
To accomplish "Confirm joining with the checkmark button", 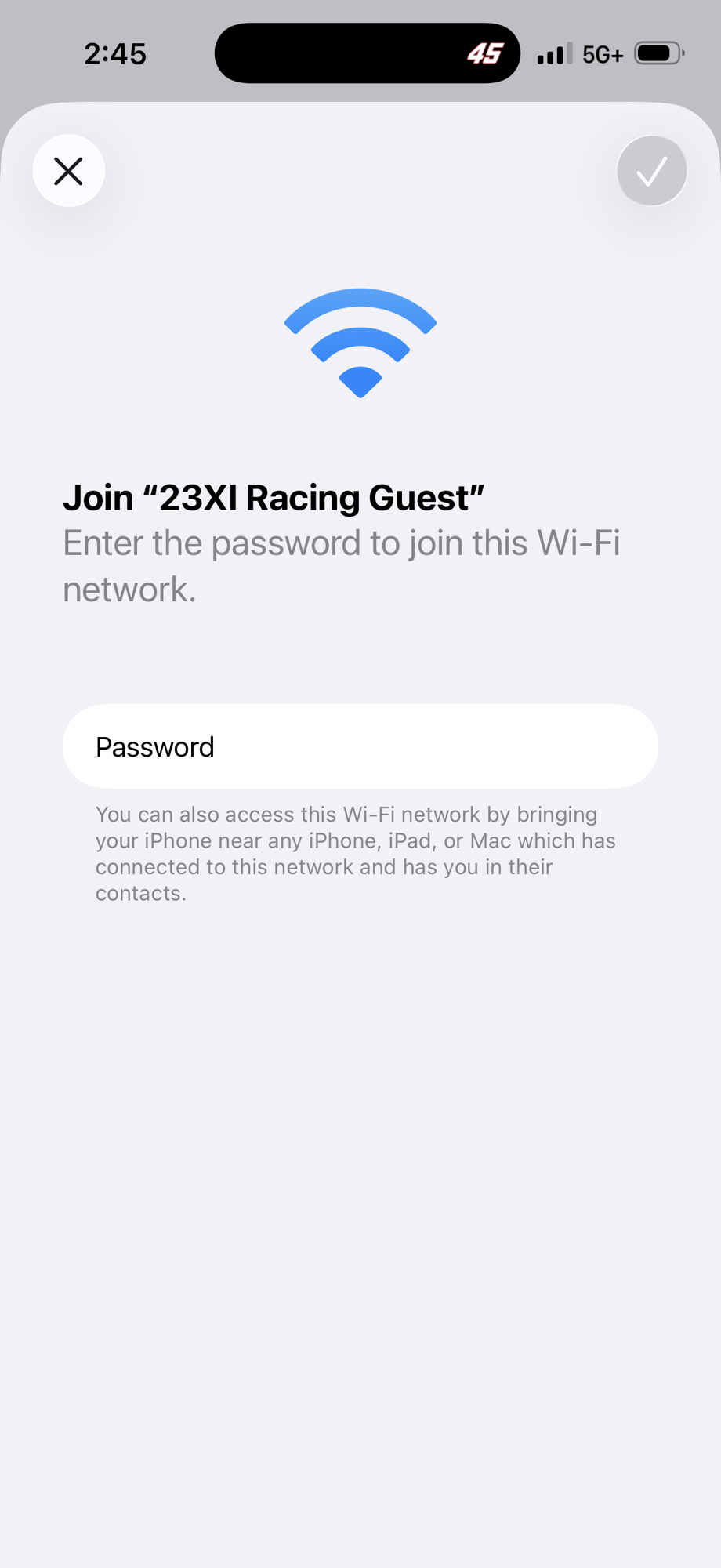I will pos(651,171).
